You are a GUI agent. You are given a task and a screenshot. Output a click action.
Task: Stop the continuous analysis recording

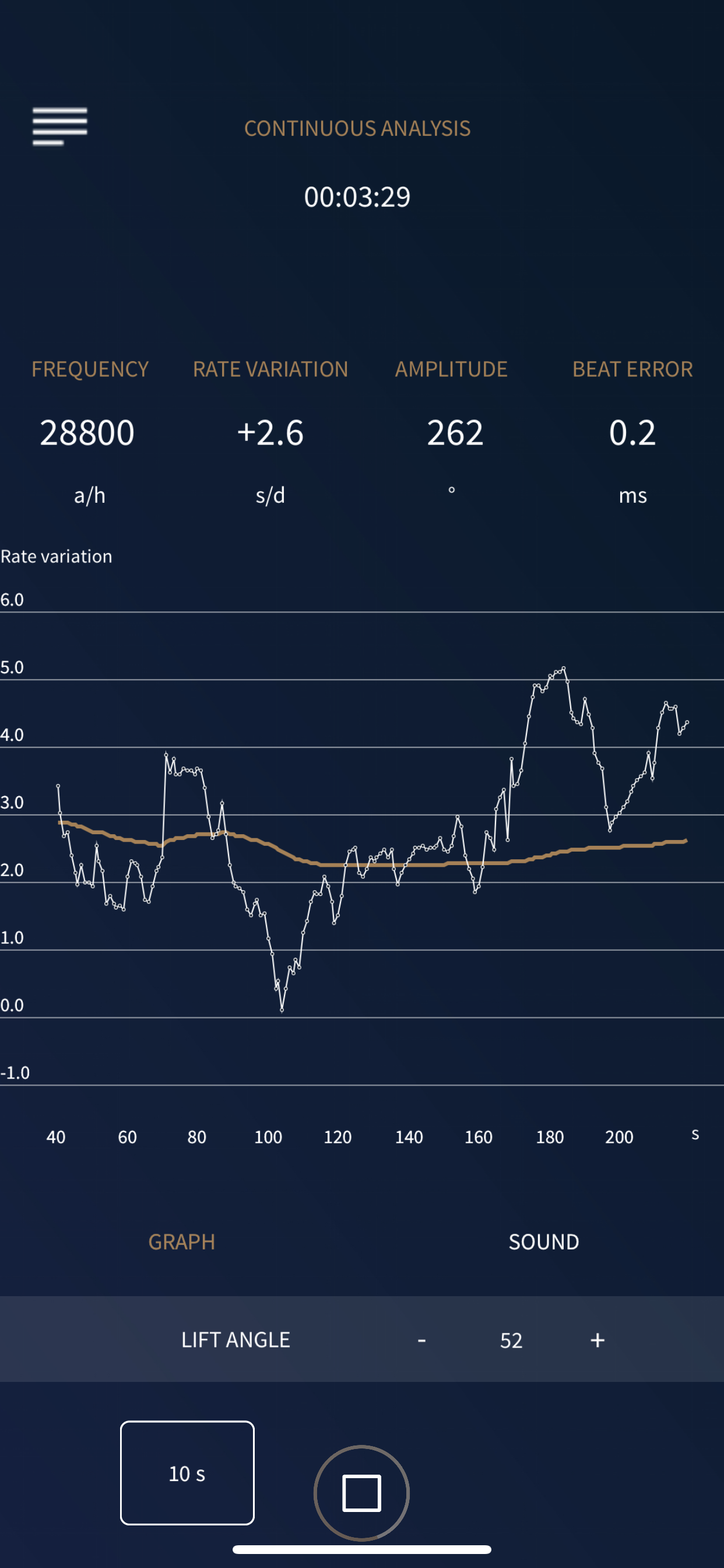click(x=361, y=1493)
